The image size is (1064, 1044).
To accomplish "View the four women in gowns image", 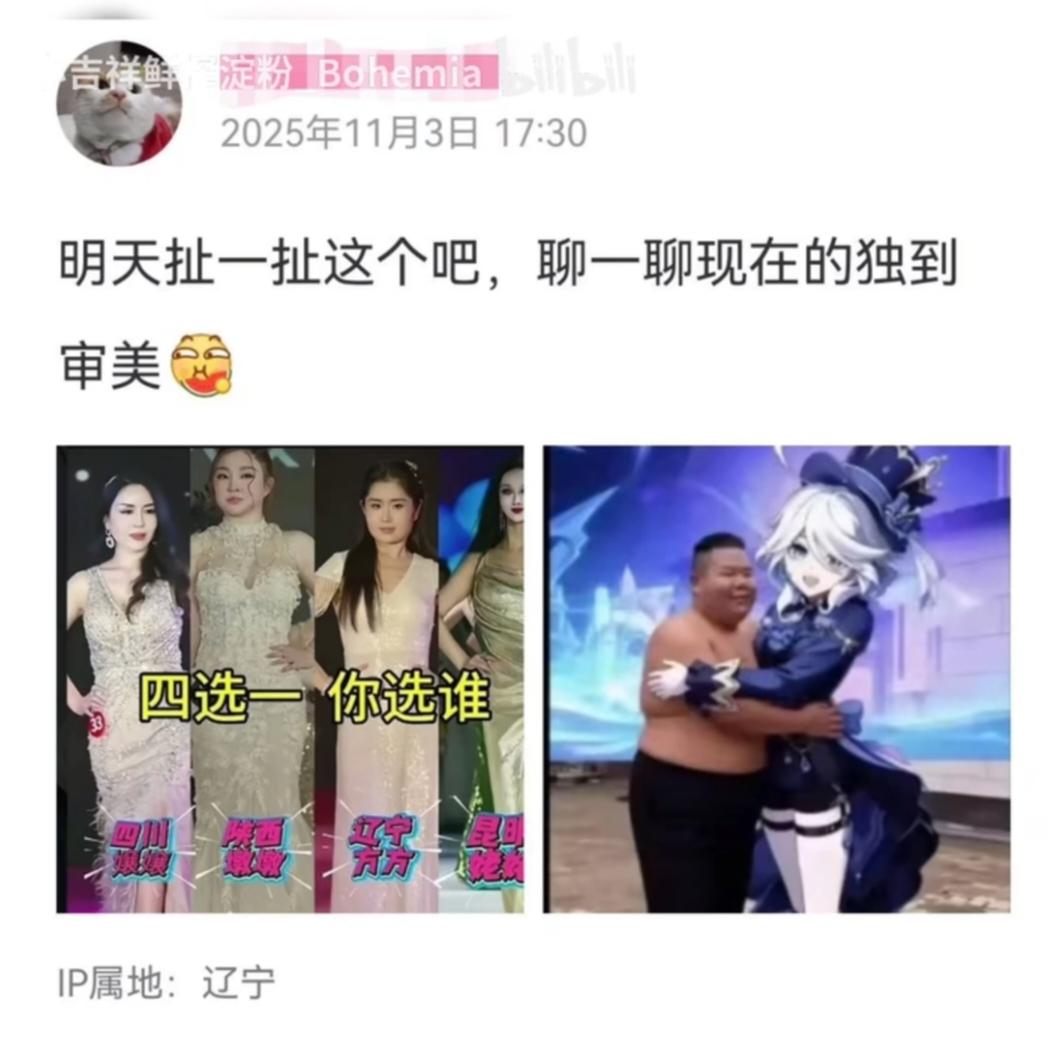I will 290,679.
